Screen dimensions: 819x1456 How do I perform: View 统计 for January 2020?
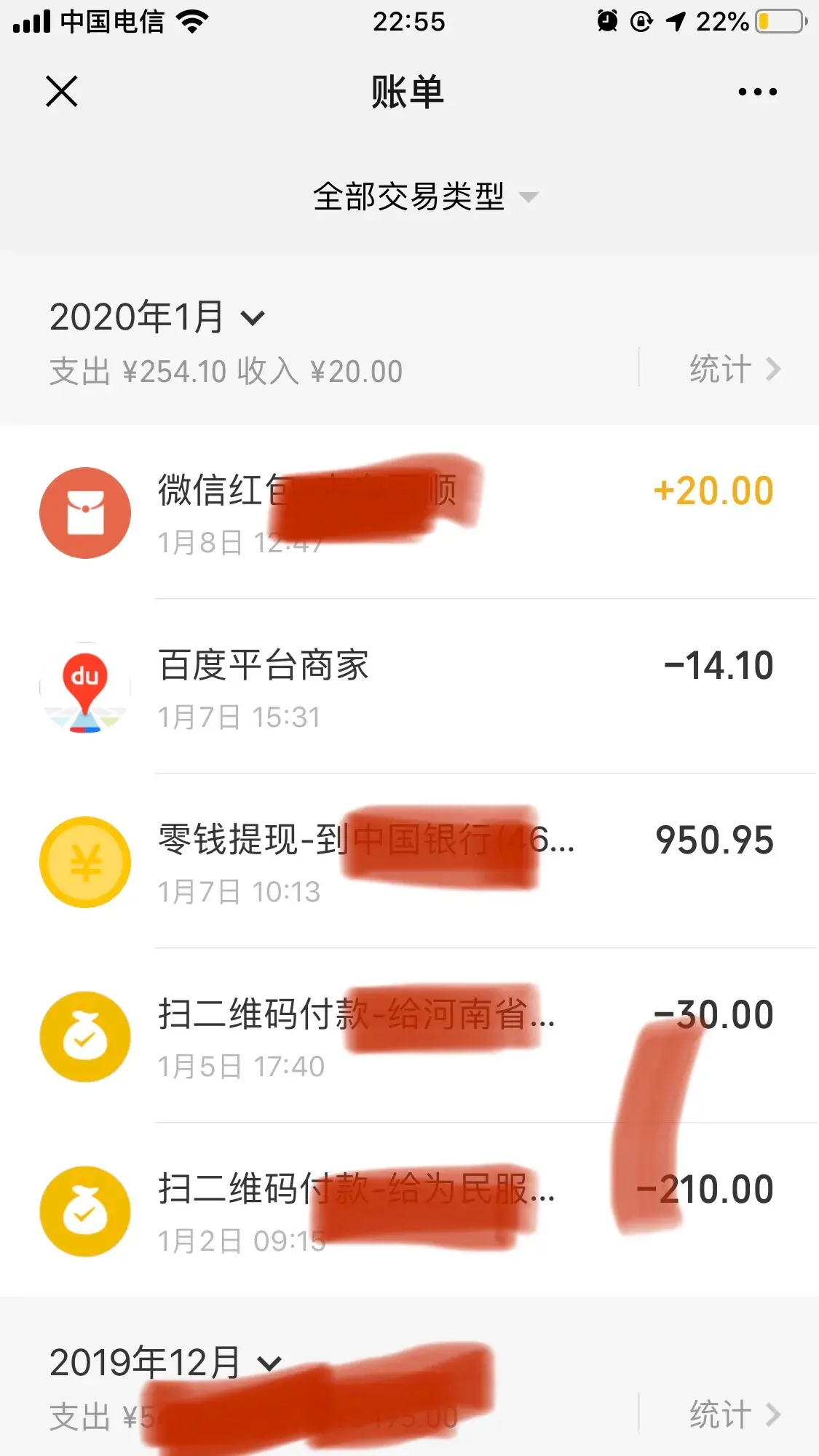coord(734,370)
